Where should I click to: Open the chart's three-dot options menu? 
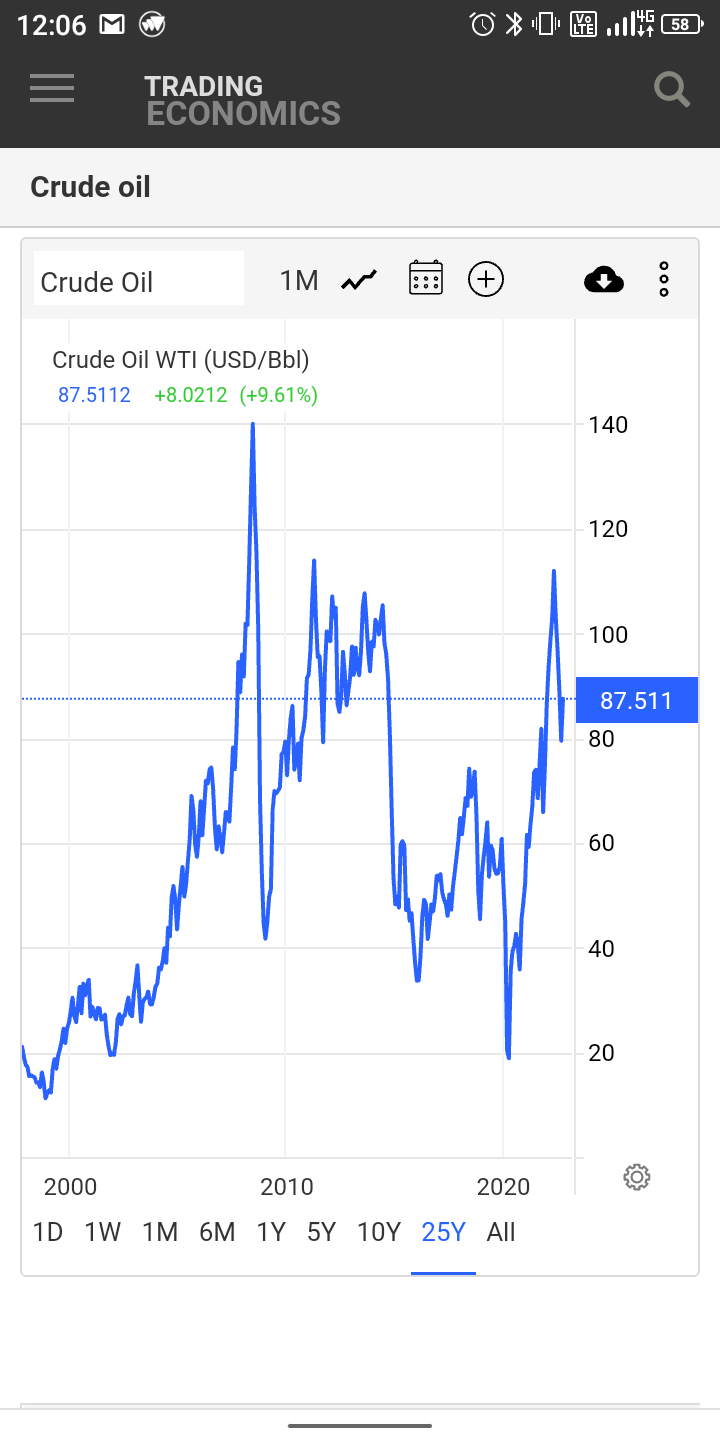(x=664, y=280)
